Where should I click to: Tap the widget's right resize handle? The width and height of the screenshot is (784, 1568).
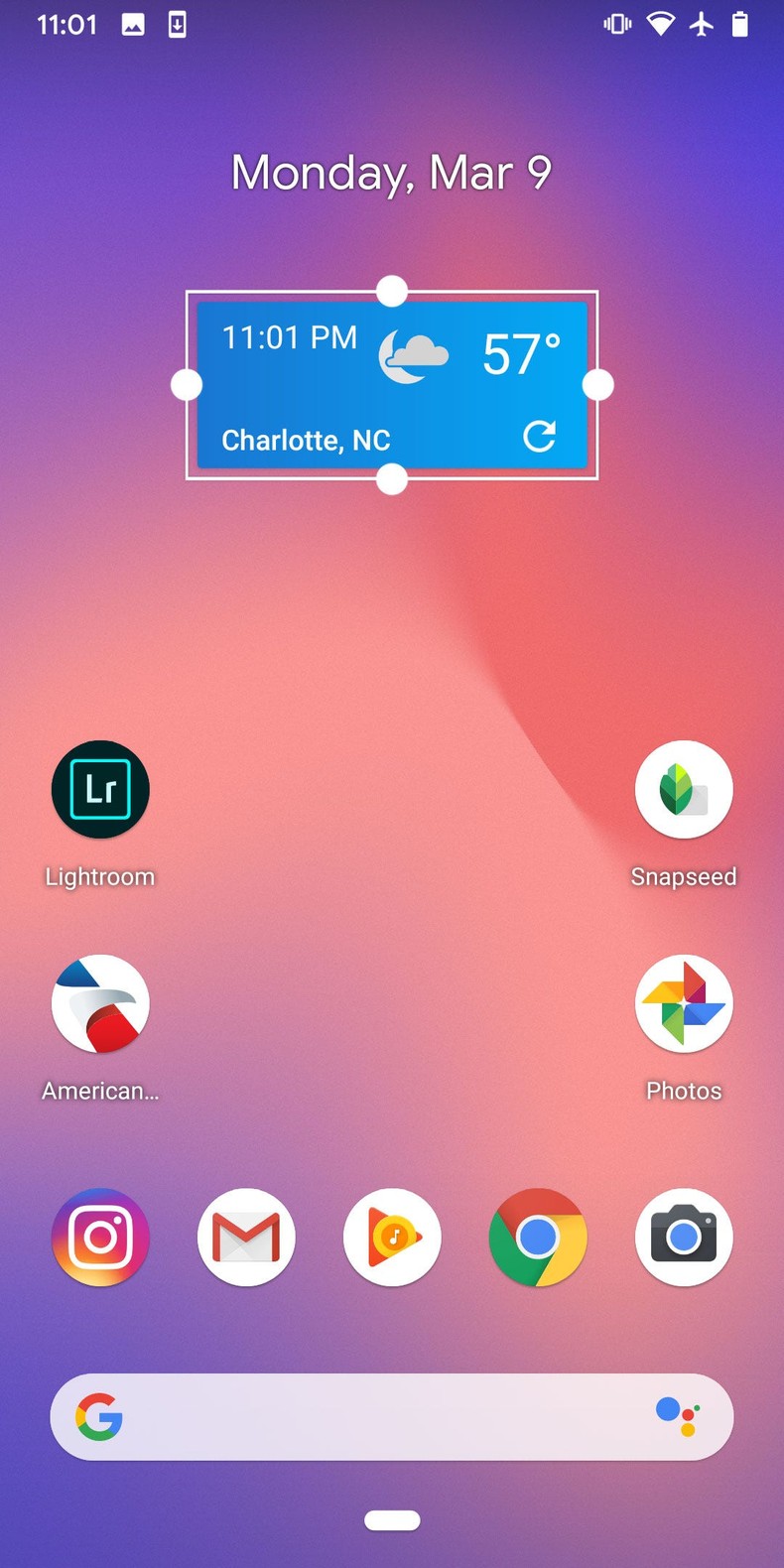(598, 384)
